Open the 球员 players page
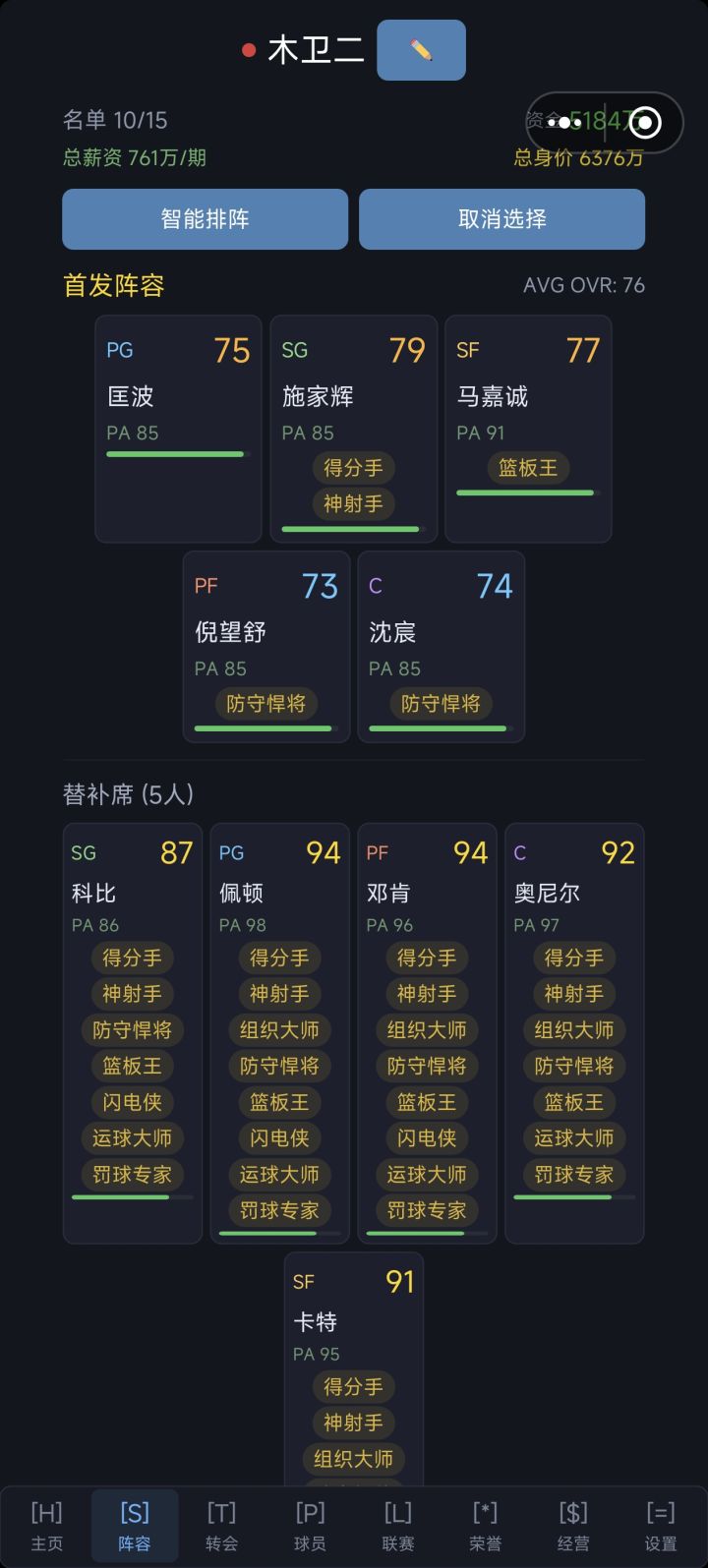 309,1527
